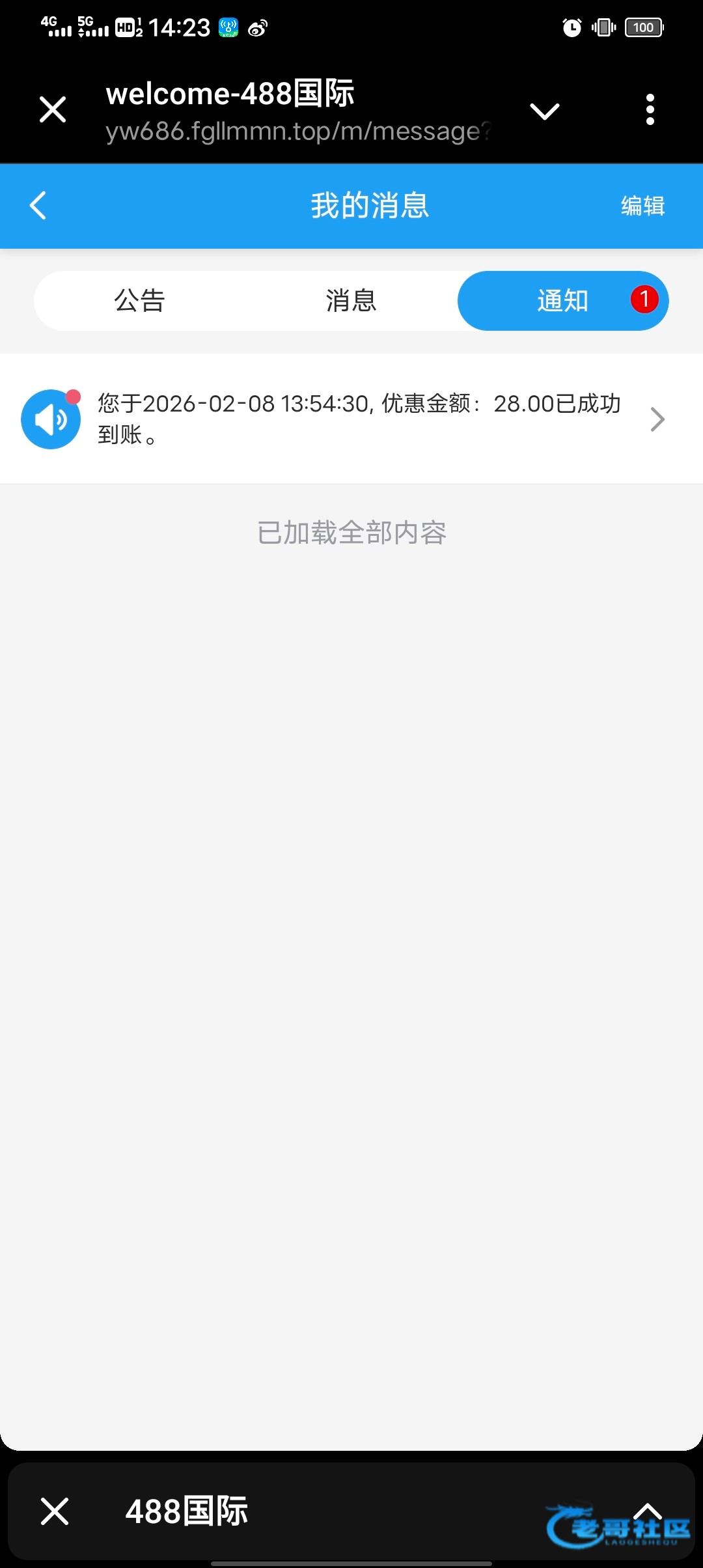Close the welcome-488国际 browser page

click(53, 109)
